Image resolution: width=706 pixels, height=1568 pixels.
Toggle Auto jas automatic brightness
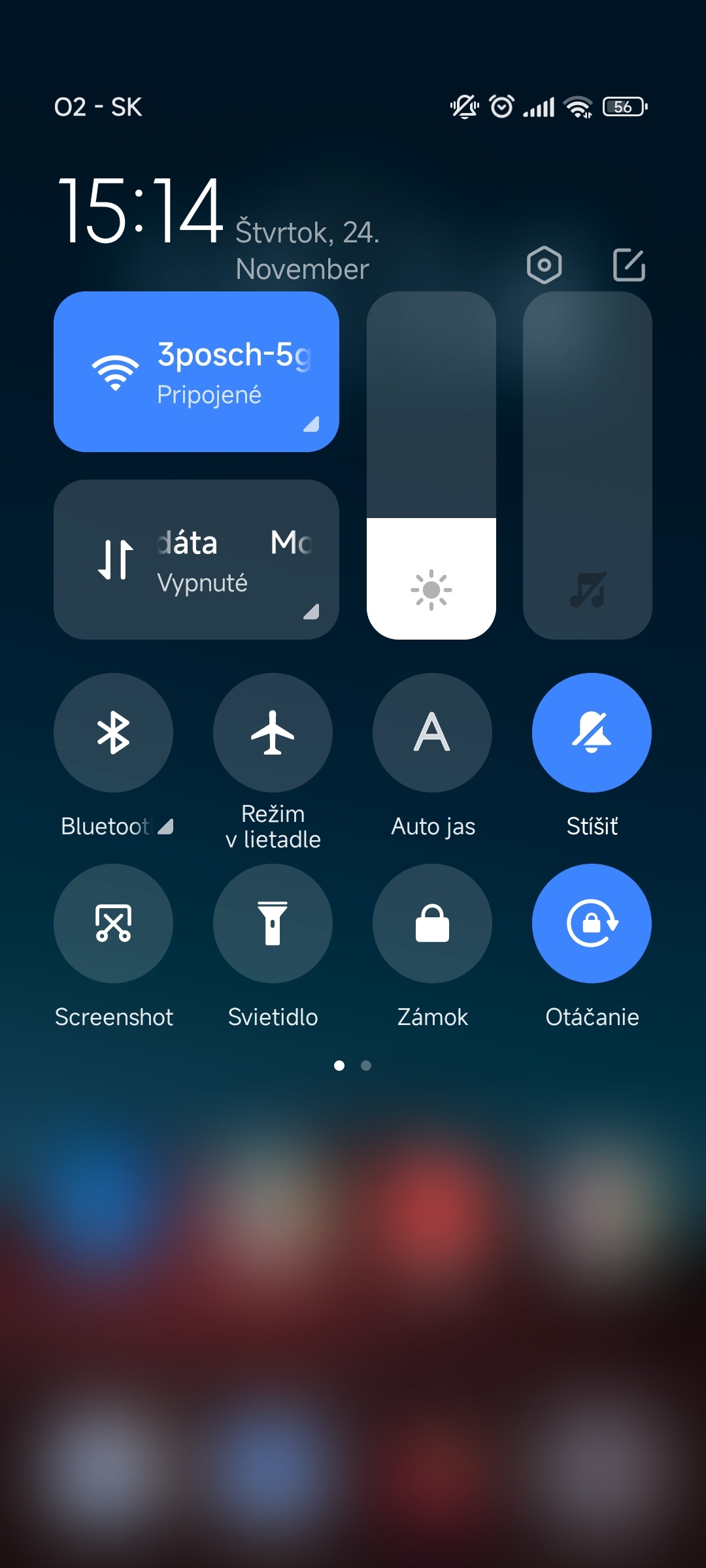pos(432,732)
